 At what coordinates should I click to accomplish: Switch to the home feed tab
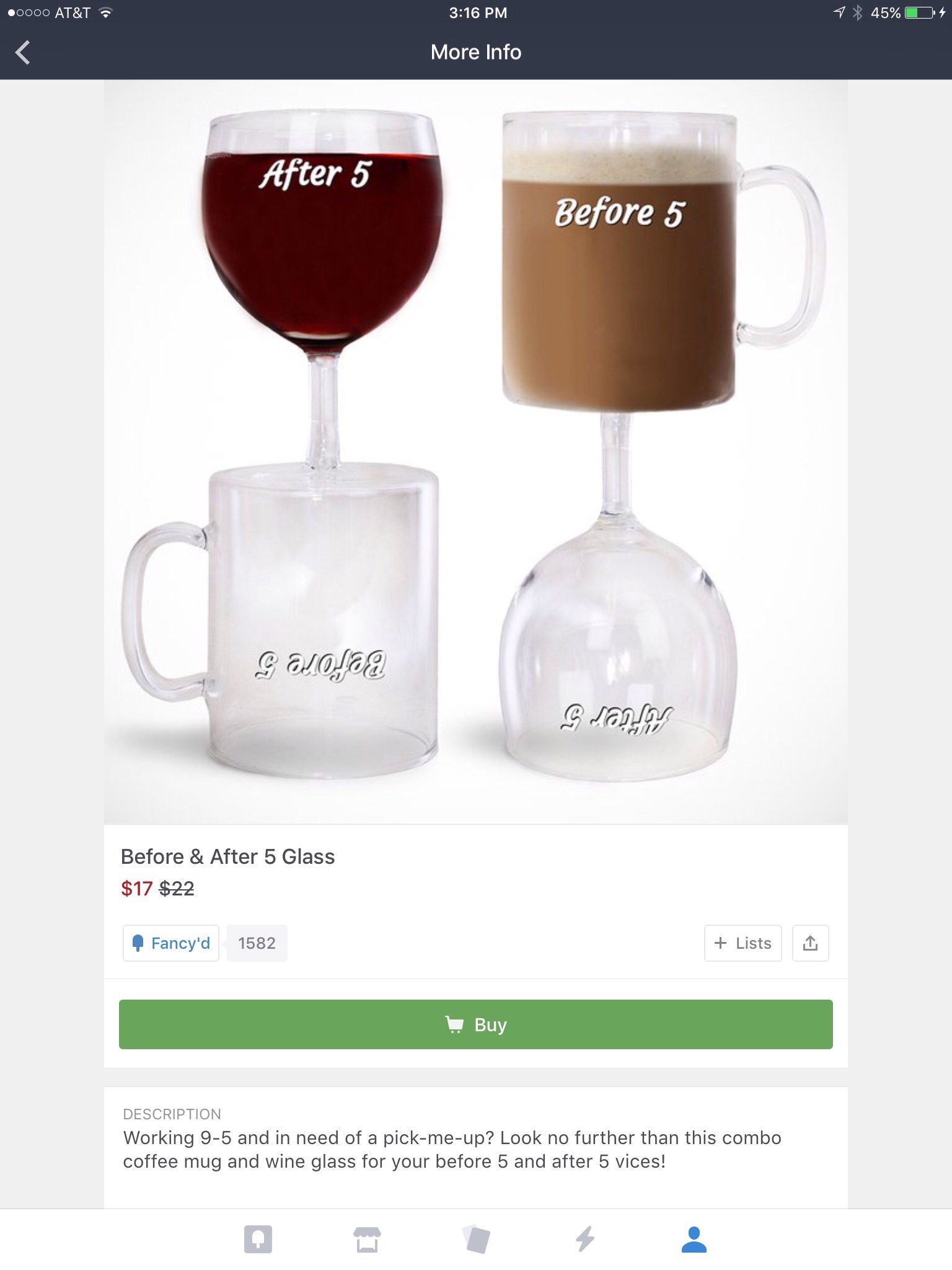258,1240
